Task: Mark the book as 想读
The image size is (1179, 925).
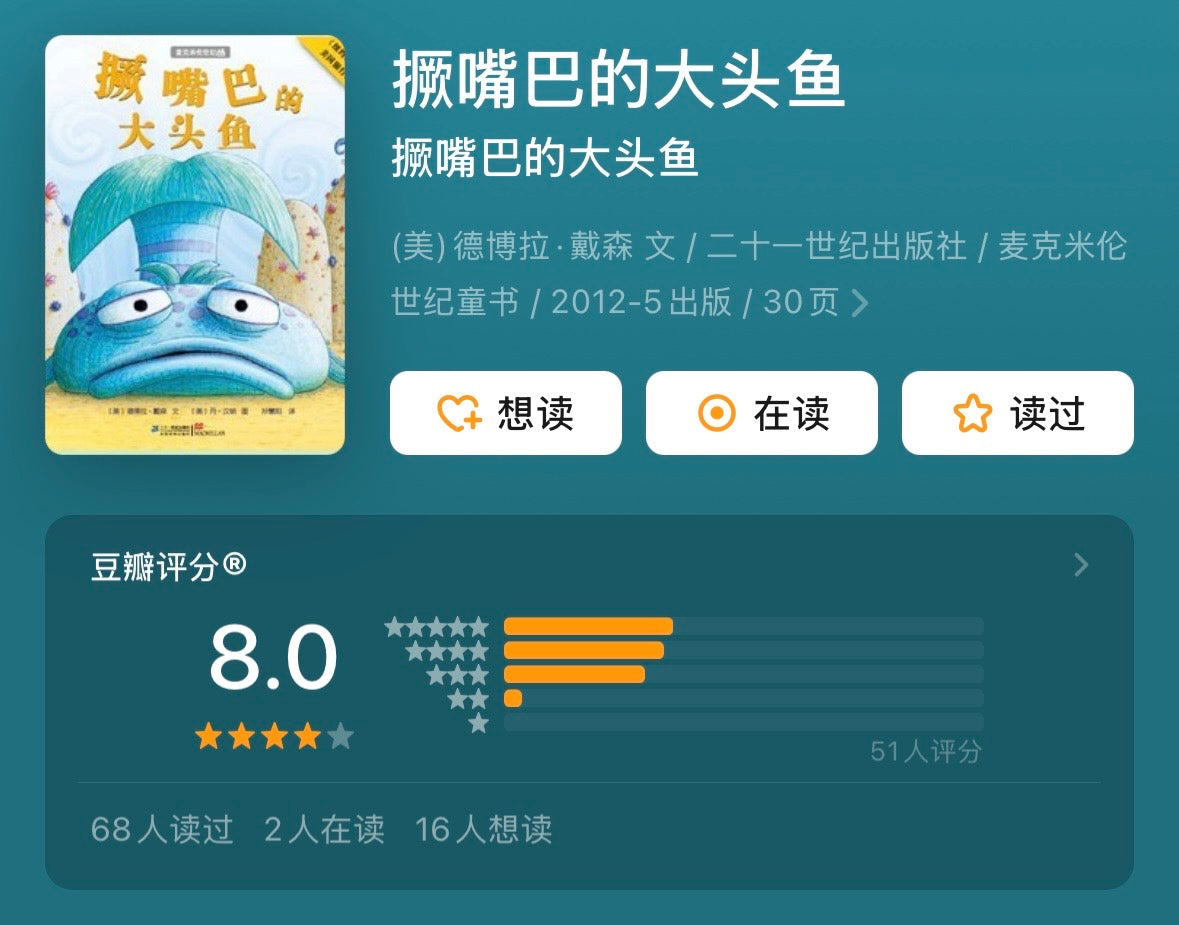Action: [505, 413]
